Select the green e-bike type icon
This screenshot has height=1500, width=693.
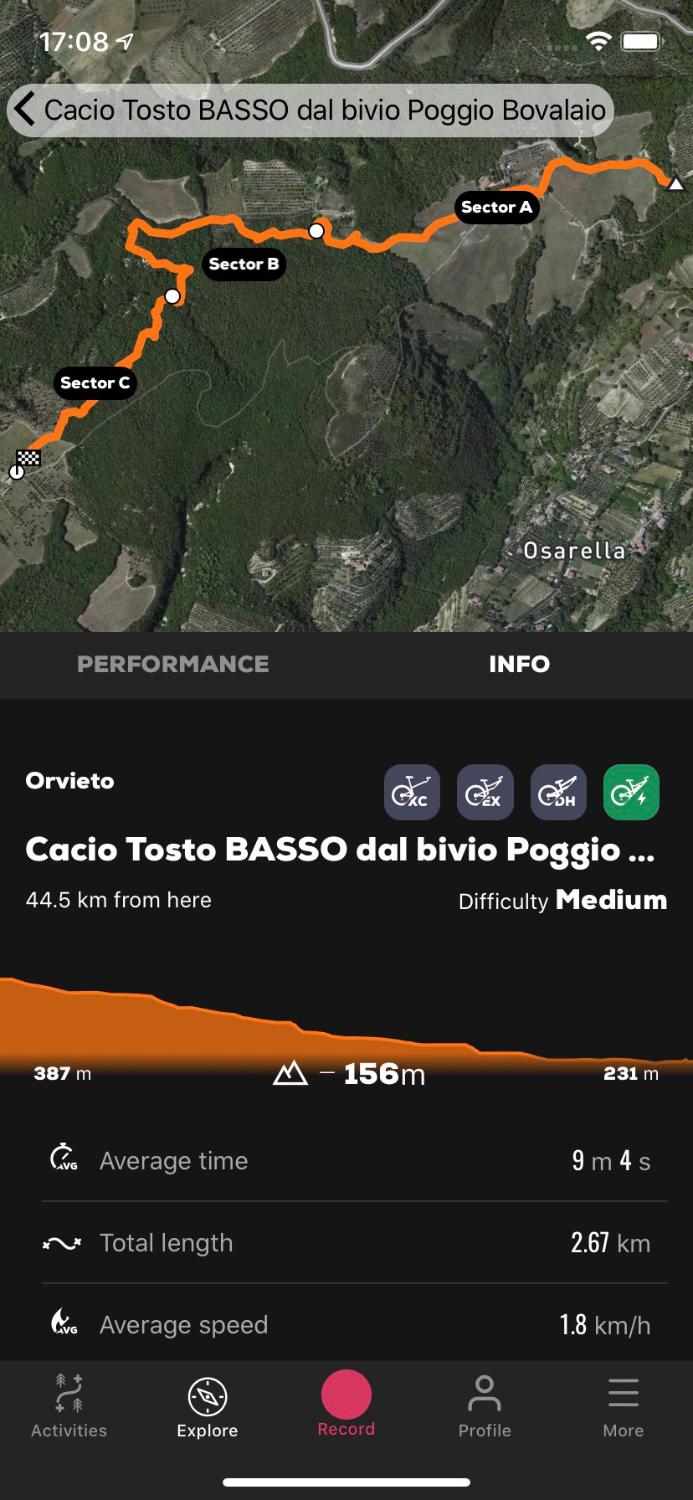pos(631,792)
